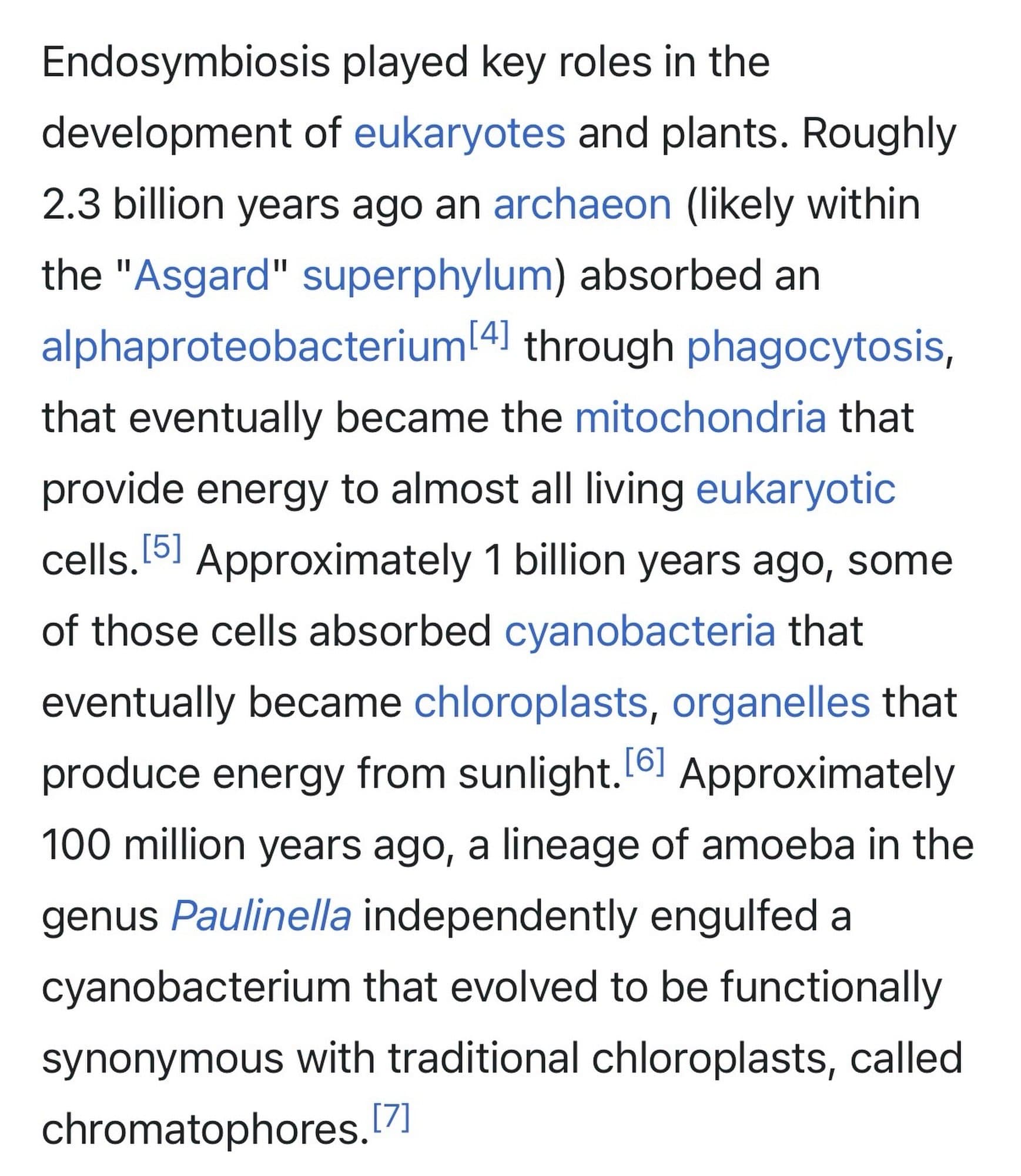Follow the archaeon link

coord(581,205)
